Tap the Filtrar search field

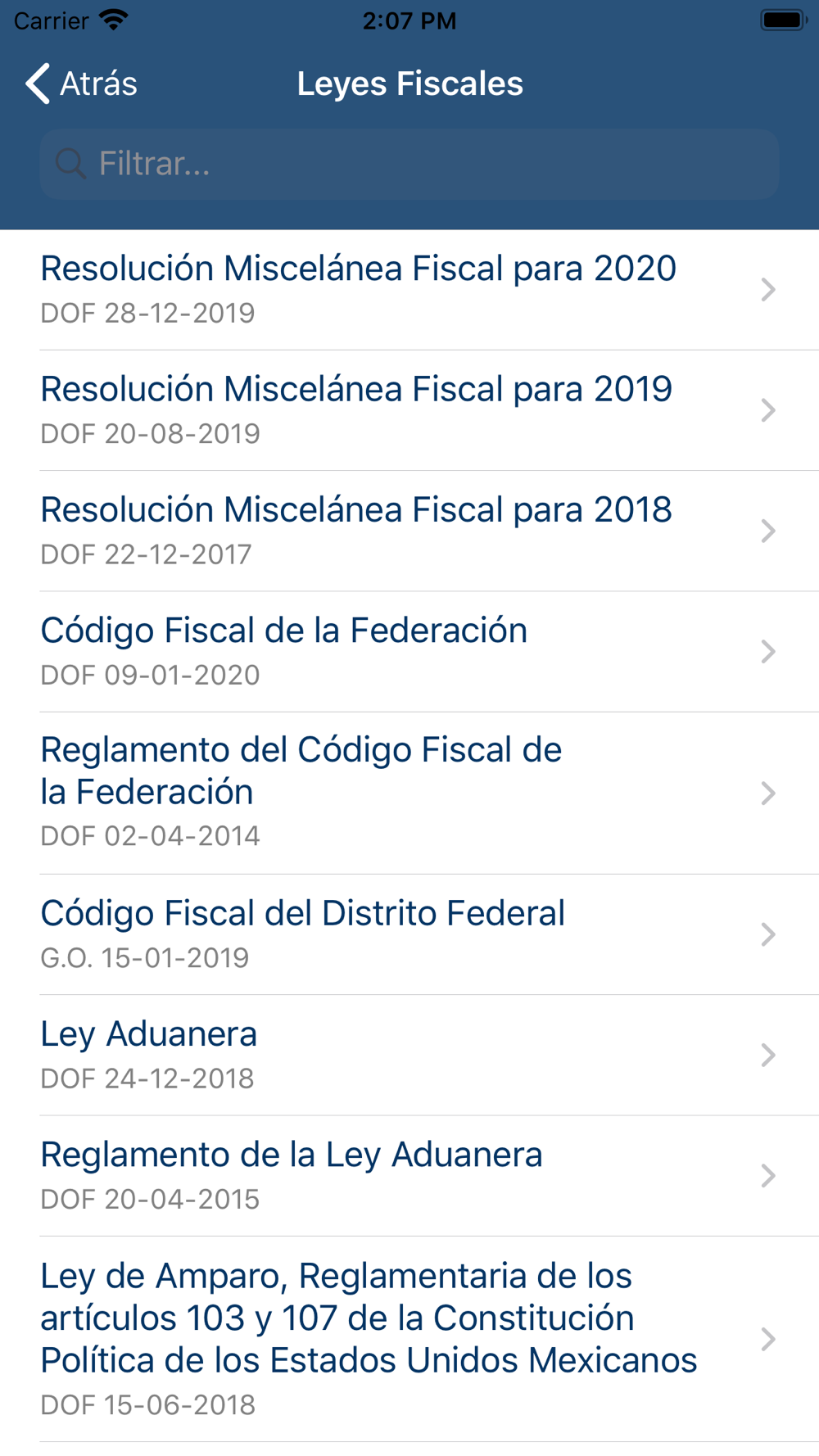point(409,164)
